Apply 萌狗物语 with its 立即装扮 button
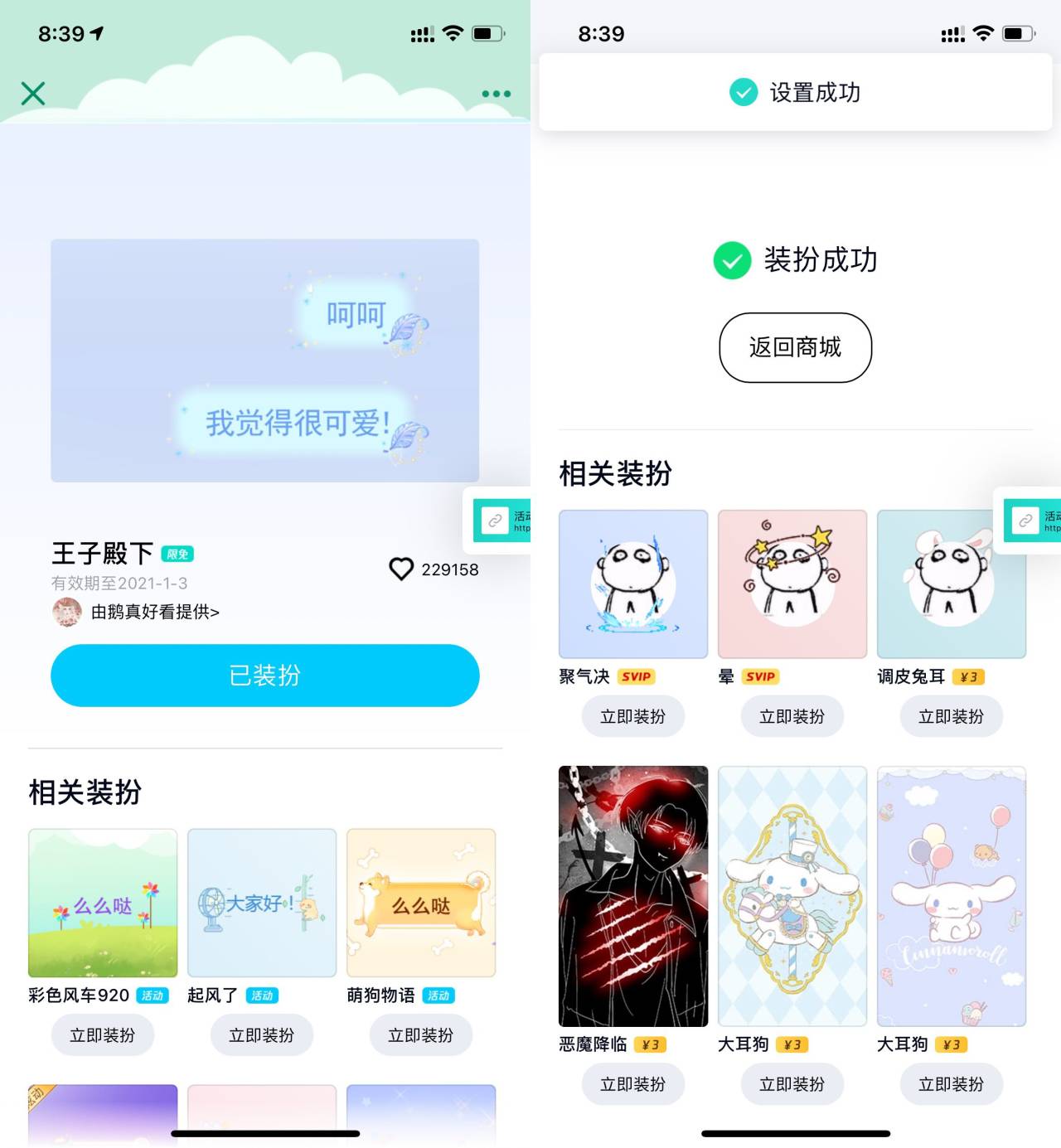 coord(421,1035)
